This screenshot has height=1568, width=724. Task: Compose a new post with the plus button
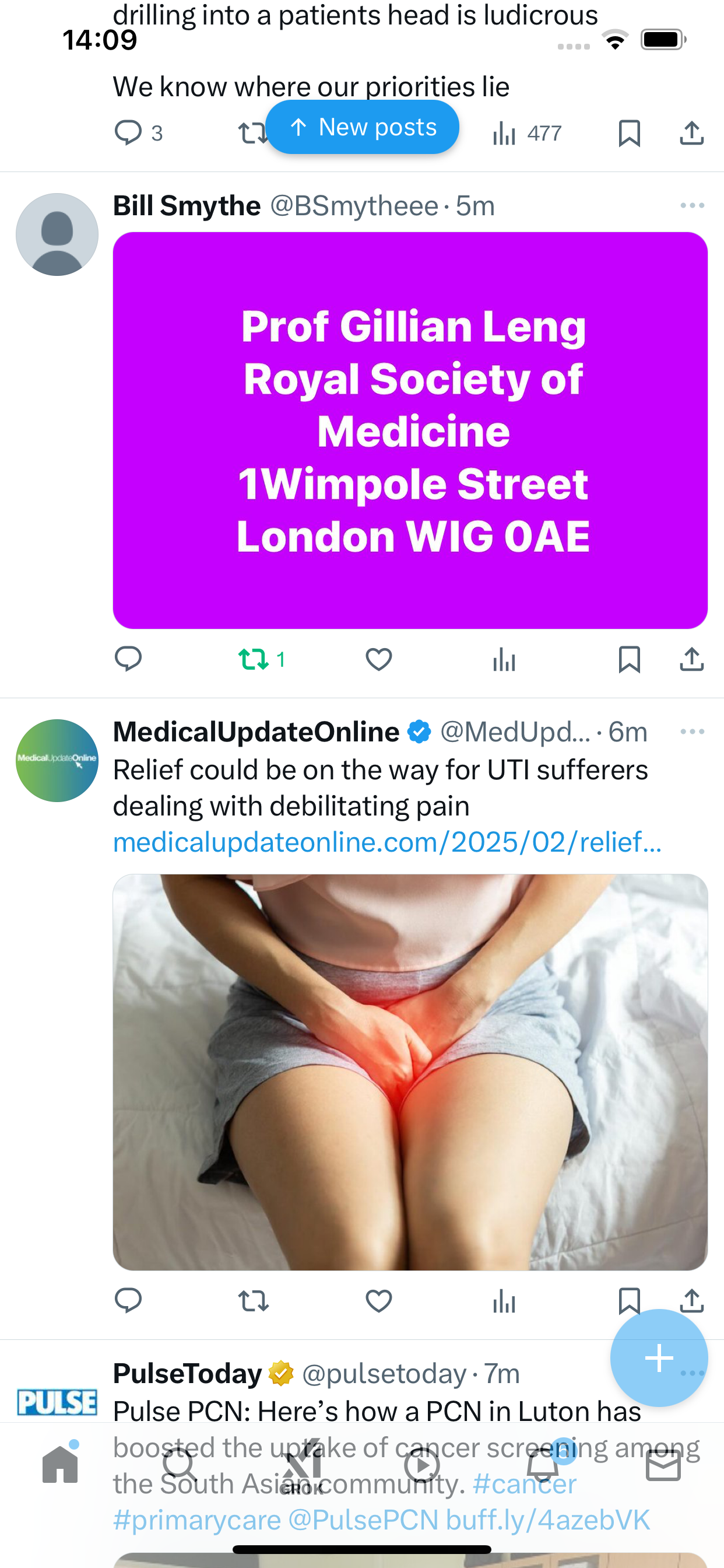click(659, 1358)
